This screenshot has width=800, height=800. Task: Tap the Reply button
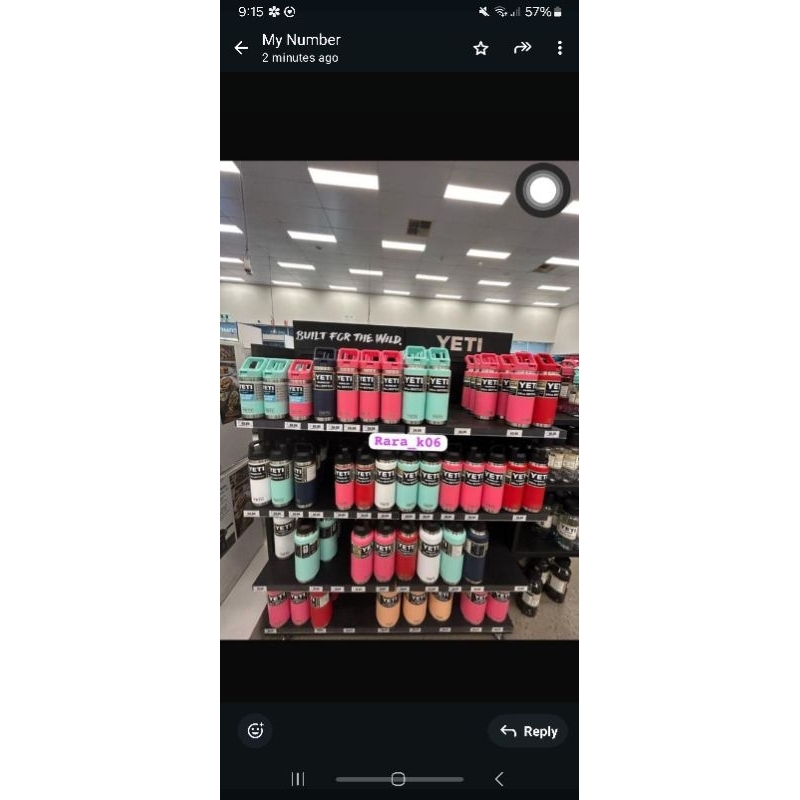(528, 731)
